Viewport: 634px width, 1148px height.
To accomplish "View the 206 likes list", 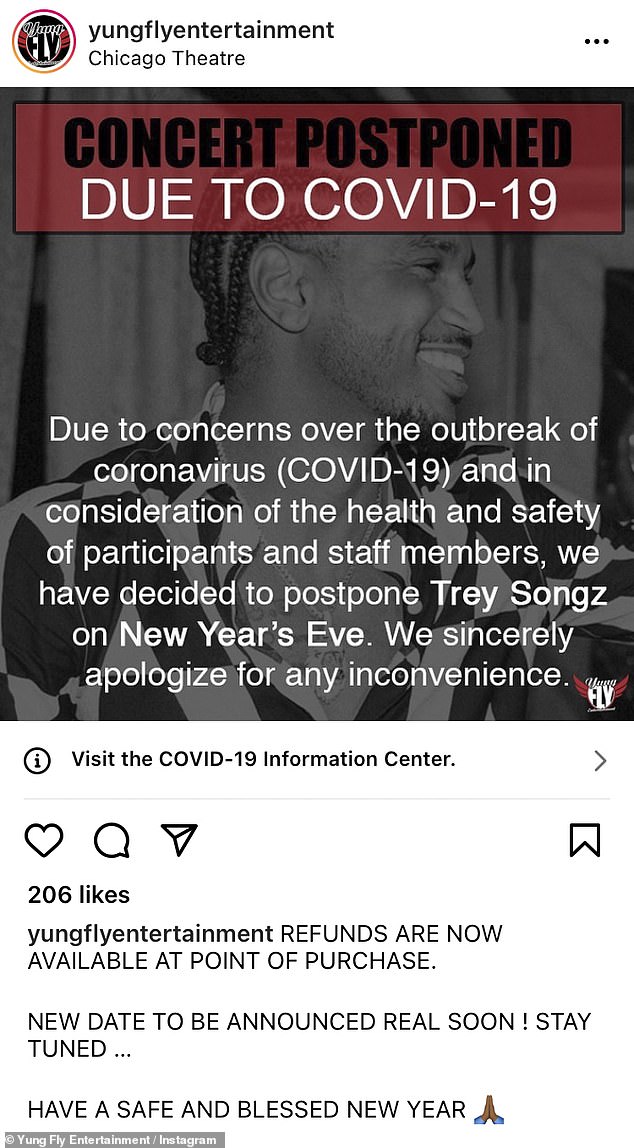I will [x=79, y=894].
